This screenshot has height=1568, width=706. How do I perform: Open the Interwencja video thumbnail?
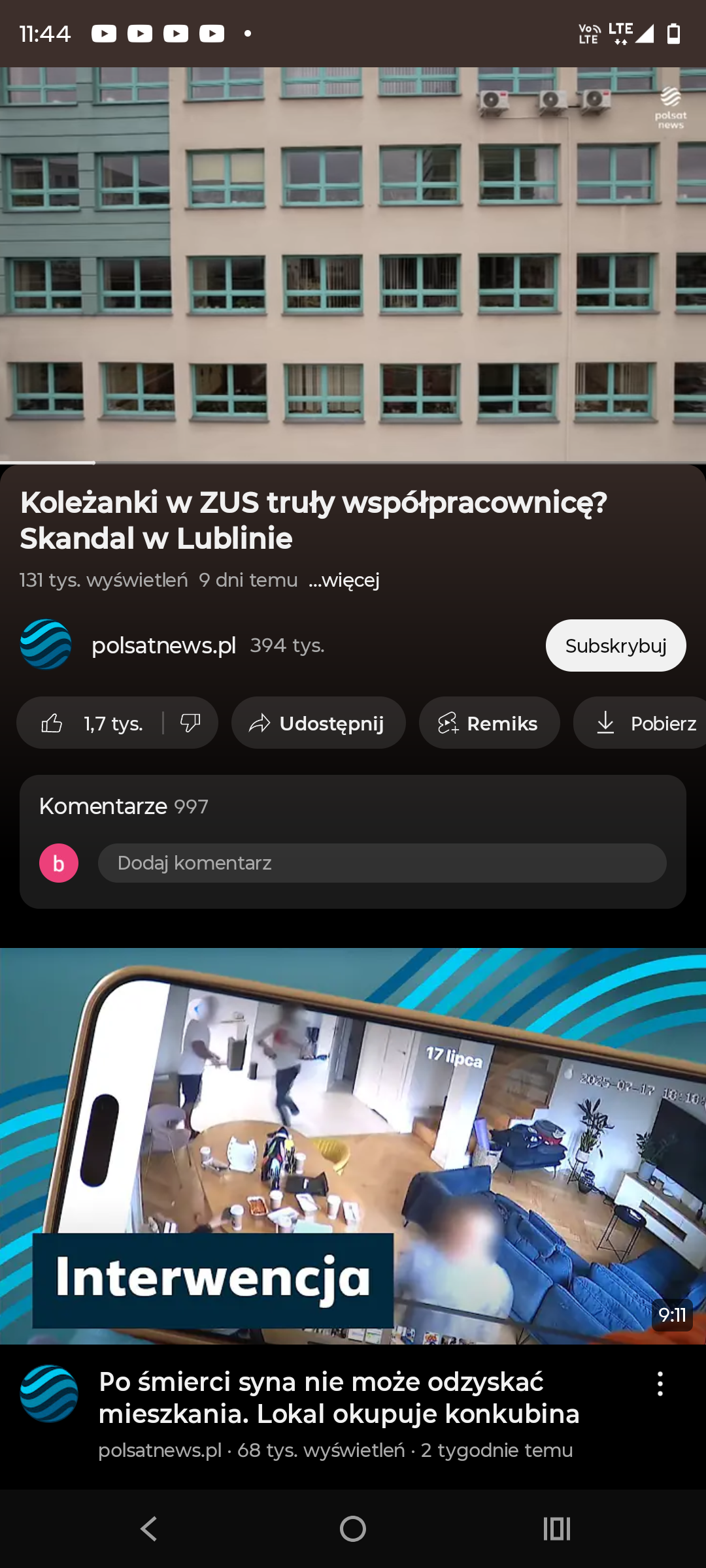point(353,1145)
